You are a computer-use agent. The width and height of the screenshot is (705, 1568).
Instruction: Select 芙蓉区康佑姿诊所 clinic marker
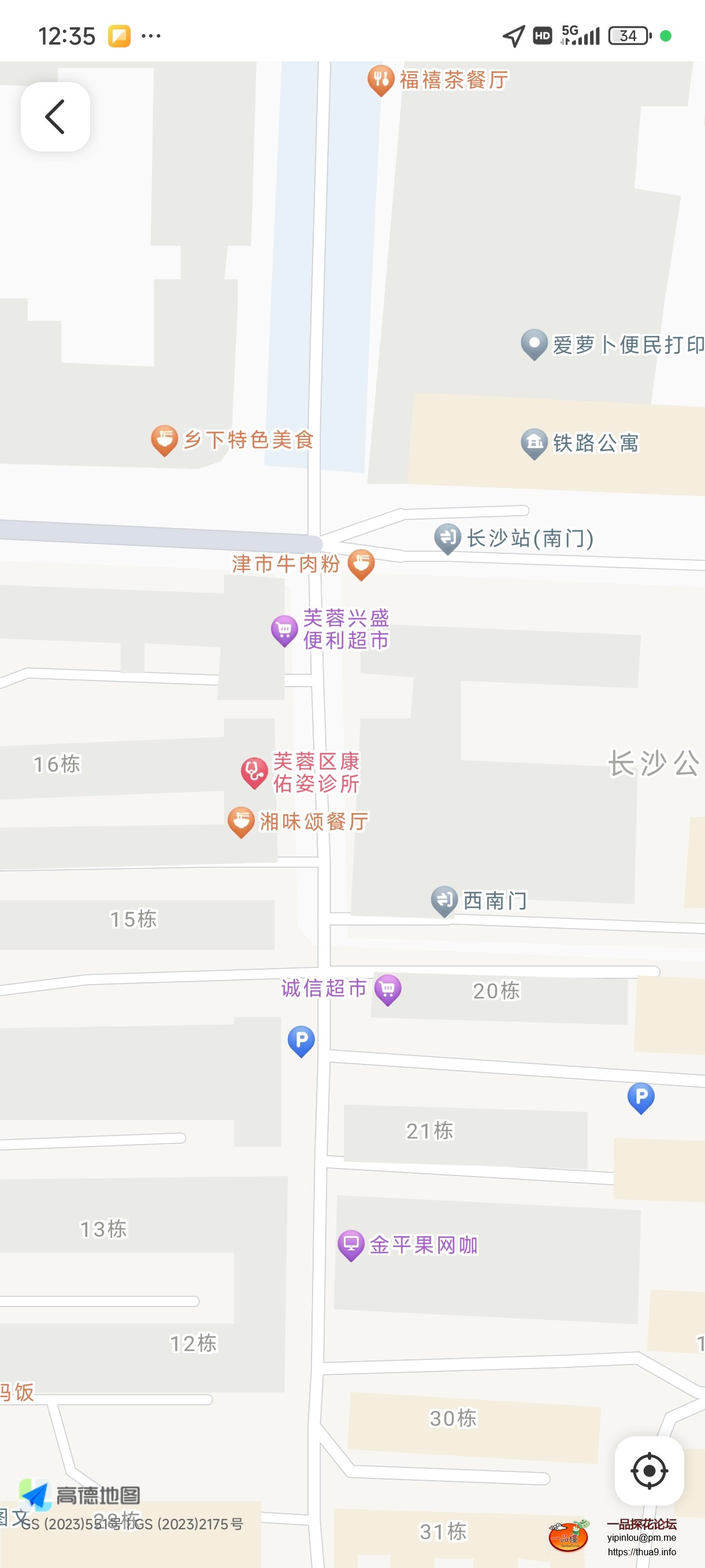click(x=254, y=772)
